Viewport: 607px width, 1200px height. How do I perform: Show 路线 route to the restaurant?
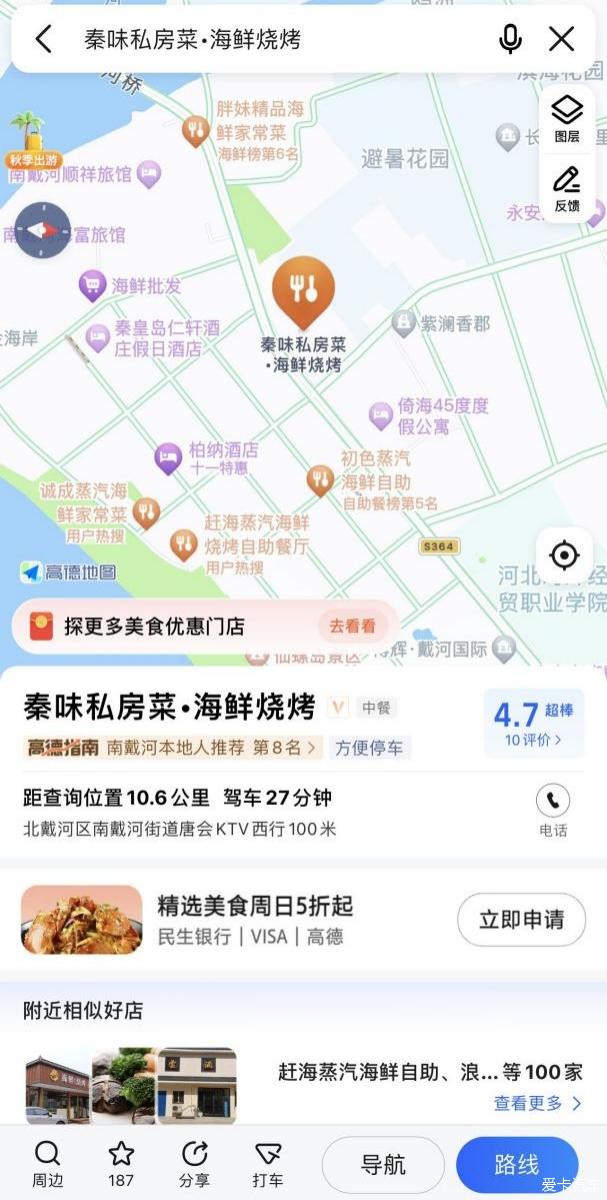pyautogui.click(x=517, y=1164)
